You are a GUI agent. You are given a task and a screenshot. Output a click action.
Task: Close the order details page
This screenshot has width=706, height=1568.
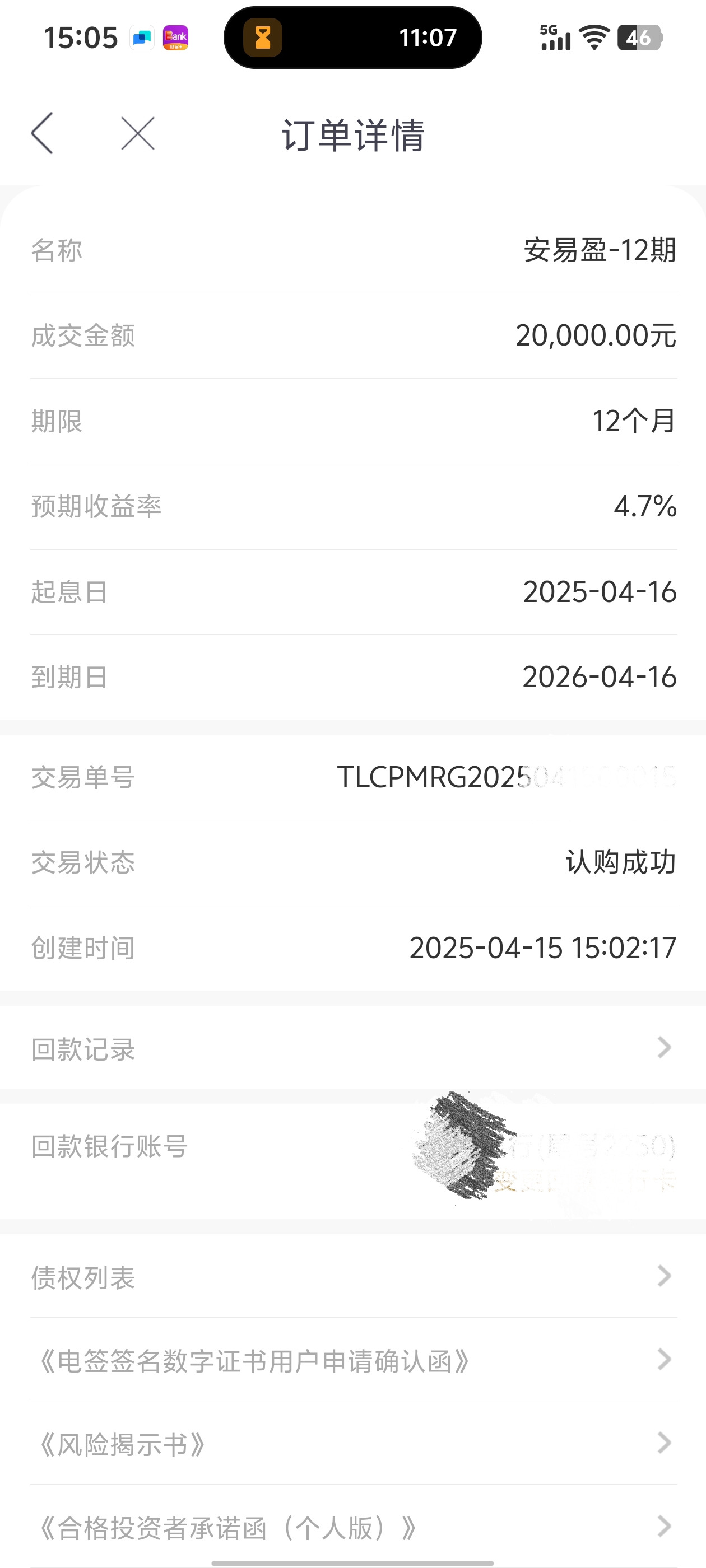point(138,133)
